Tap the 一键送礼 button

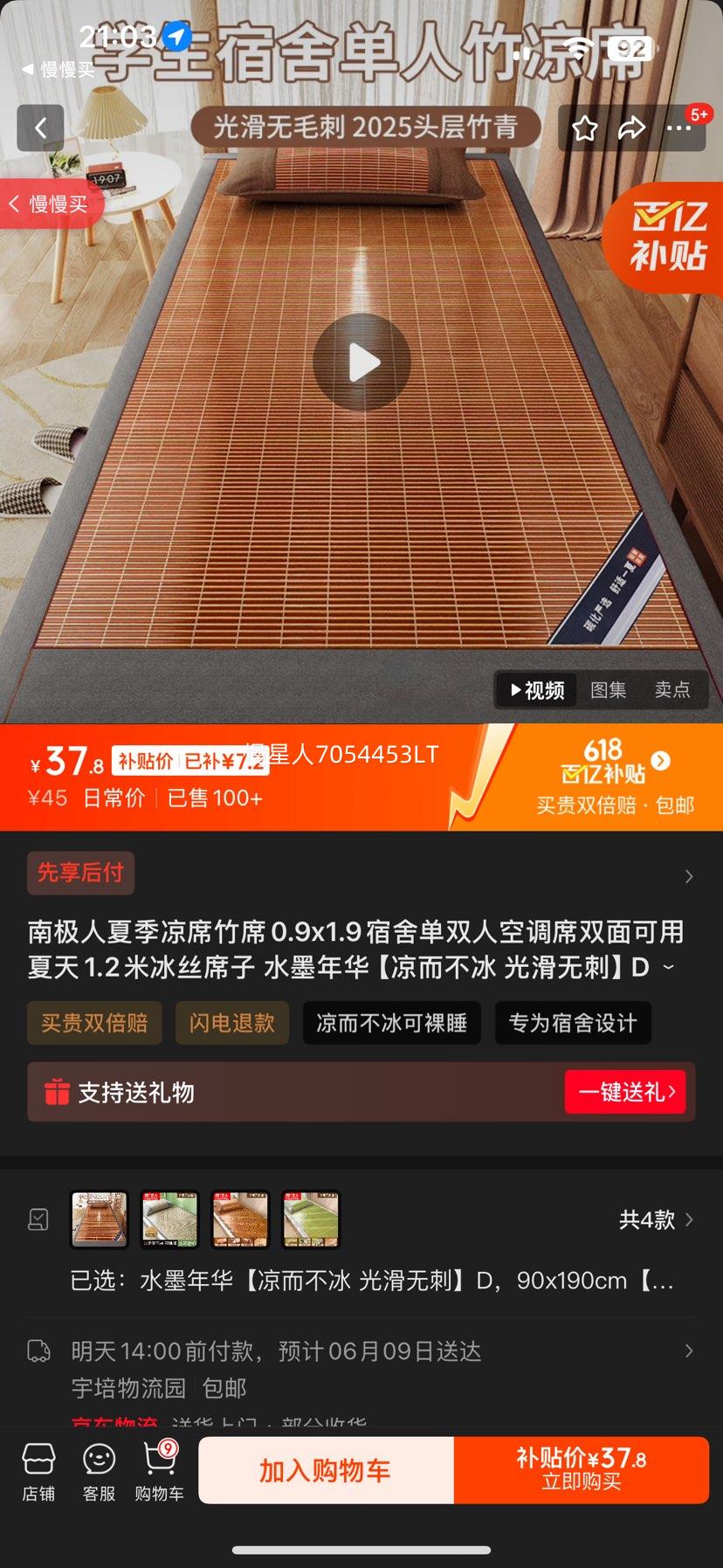pos(625,1092)
